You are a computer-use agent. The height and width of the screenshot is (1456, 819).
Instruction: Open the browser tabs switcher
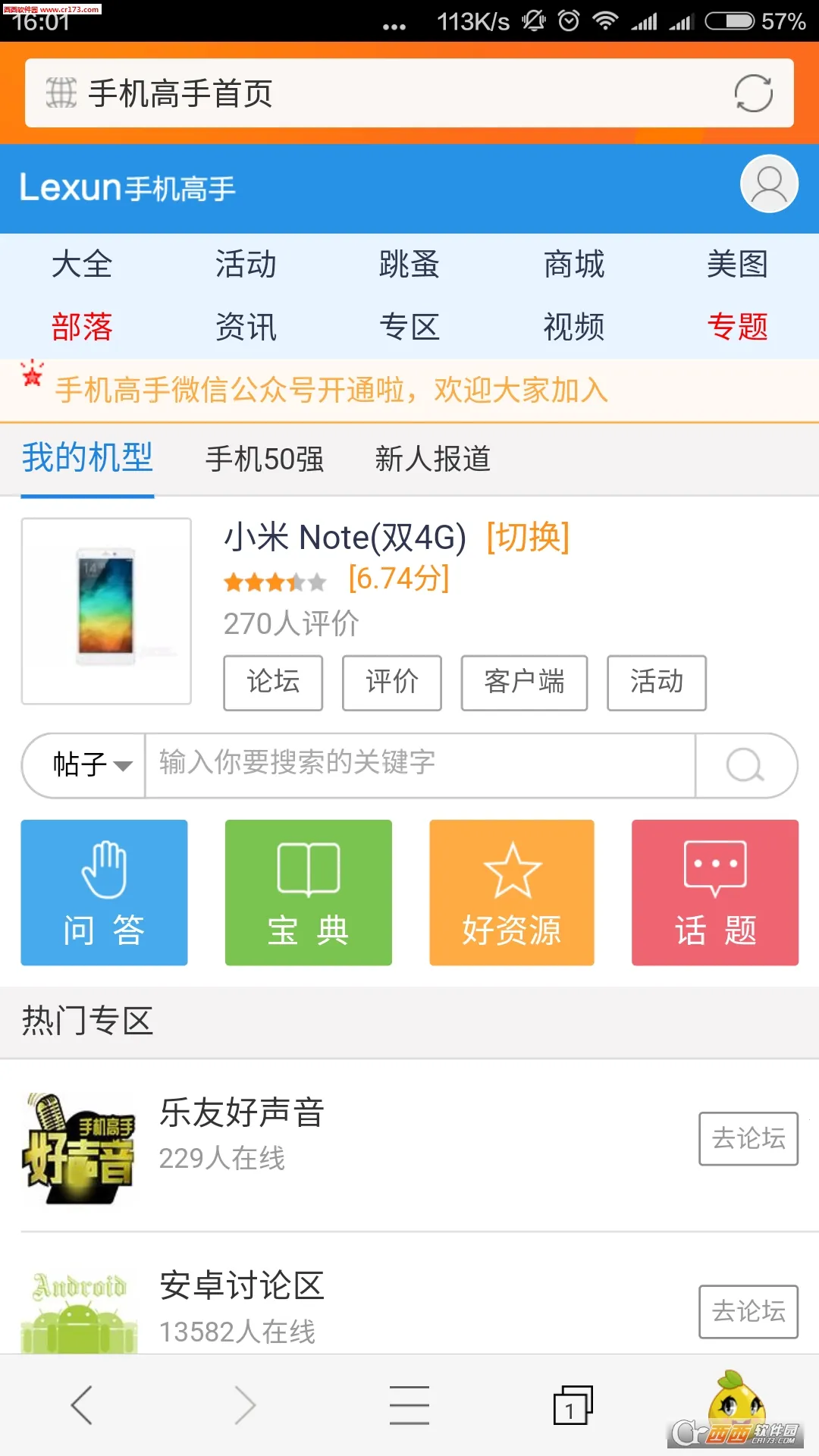point(573,1405)
